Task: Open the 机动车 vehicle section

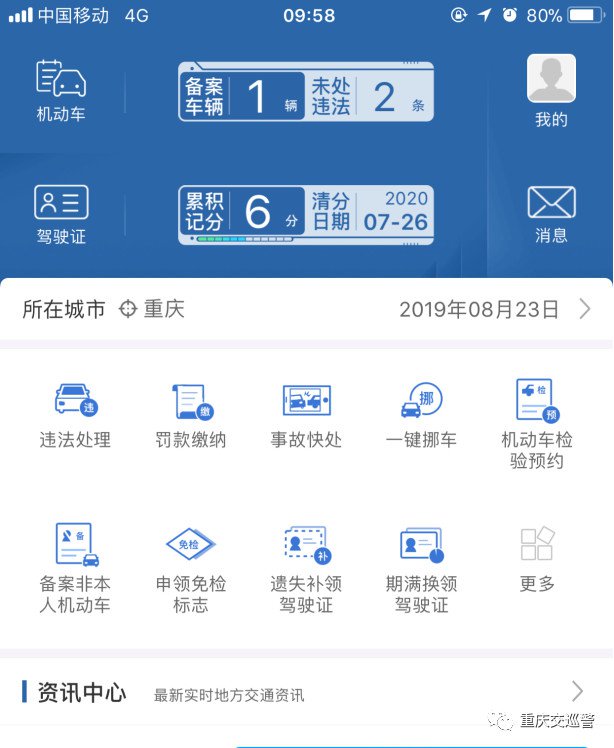Action: pos(61,90)
